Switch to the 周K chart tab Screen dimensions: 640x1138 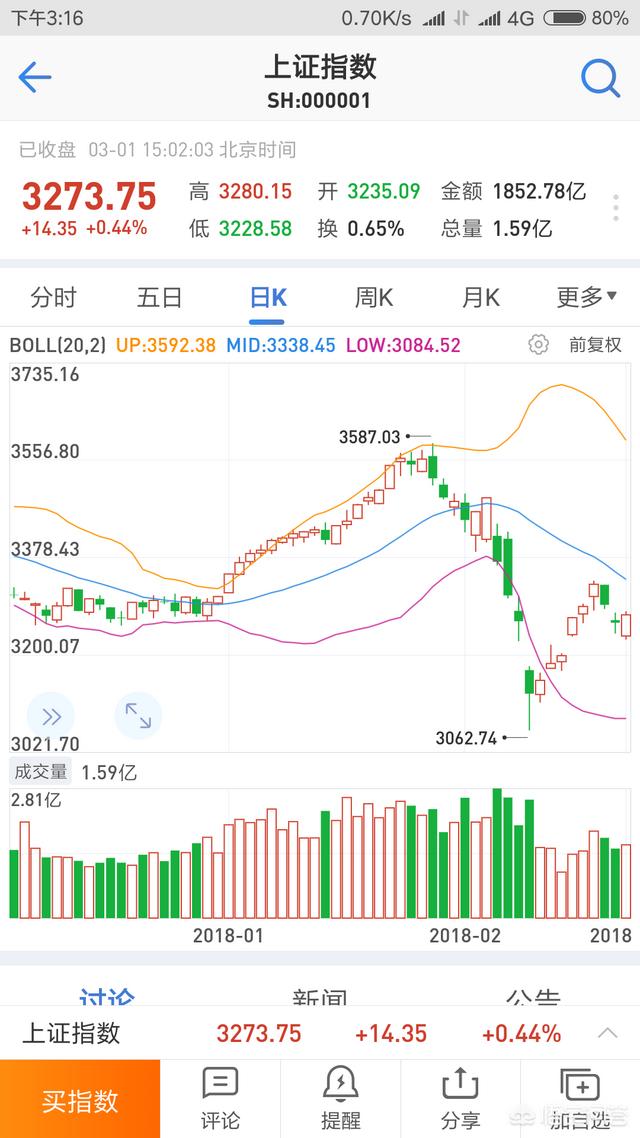point(374,298)
